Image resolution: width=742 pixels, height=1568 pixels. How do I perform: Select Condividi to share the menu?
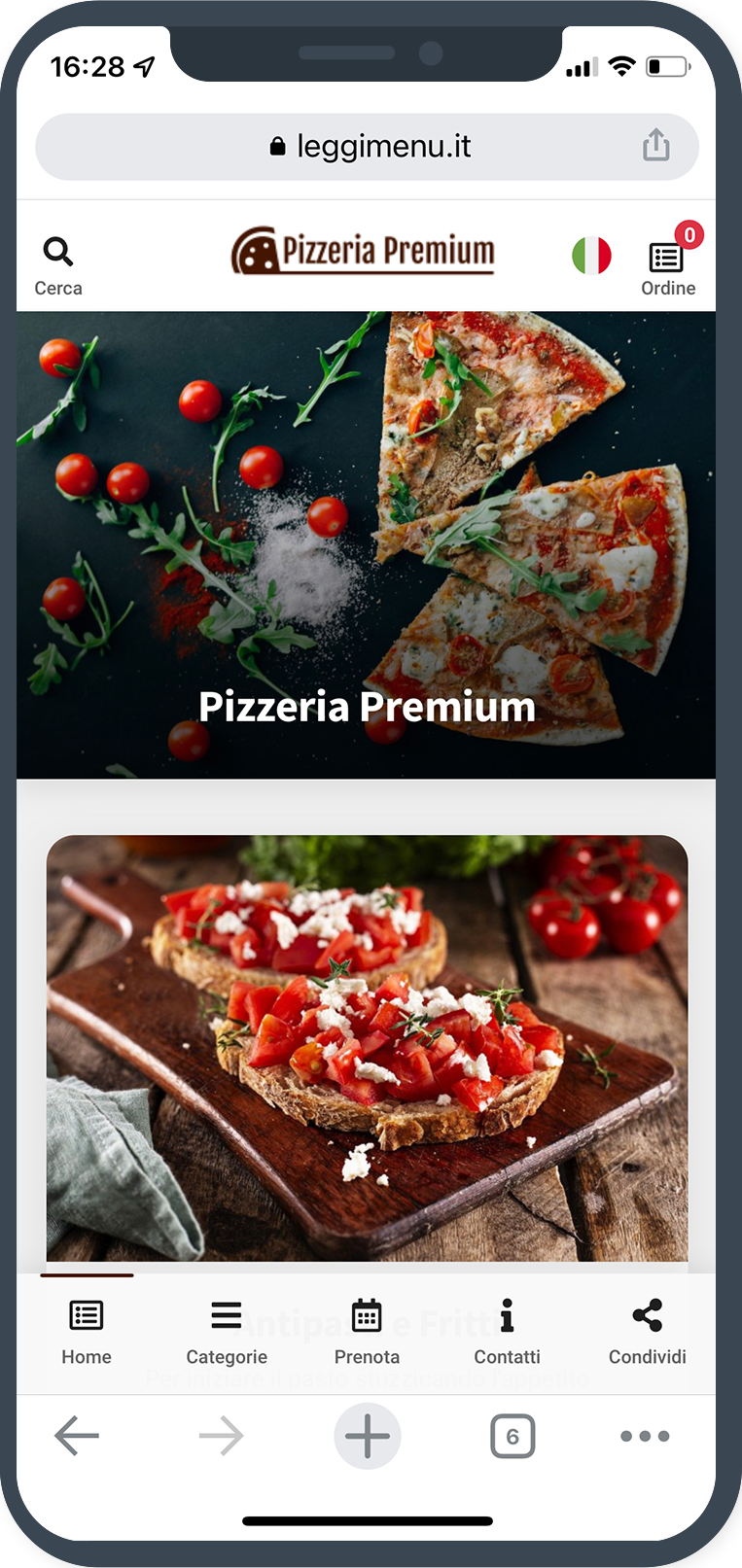[x=647, y=1332]
